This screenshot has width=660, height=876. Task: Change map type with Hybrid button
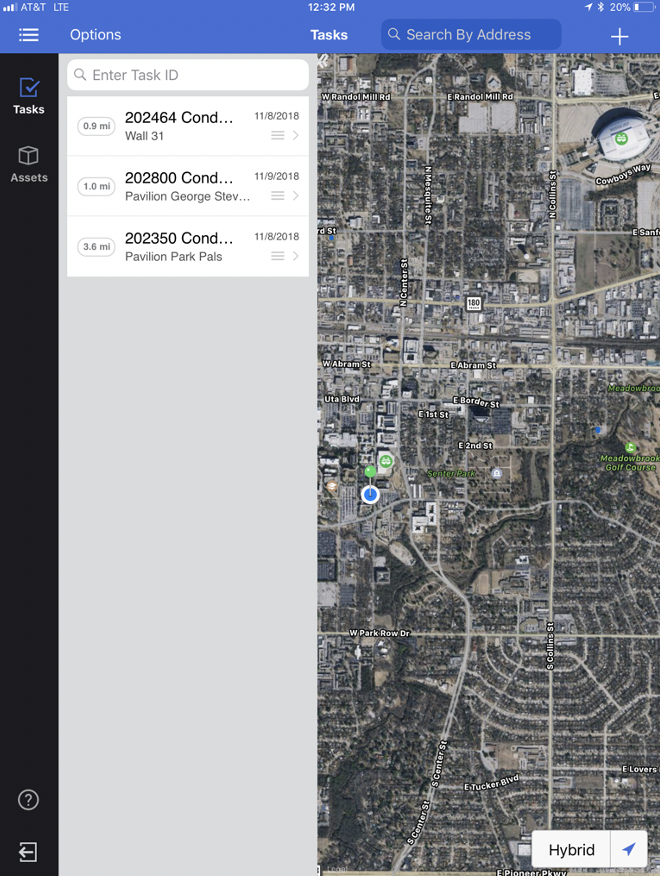point(571,850)
